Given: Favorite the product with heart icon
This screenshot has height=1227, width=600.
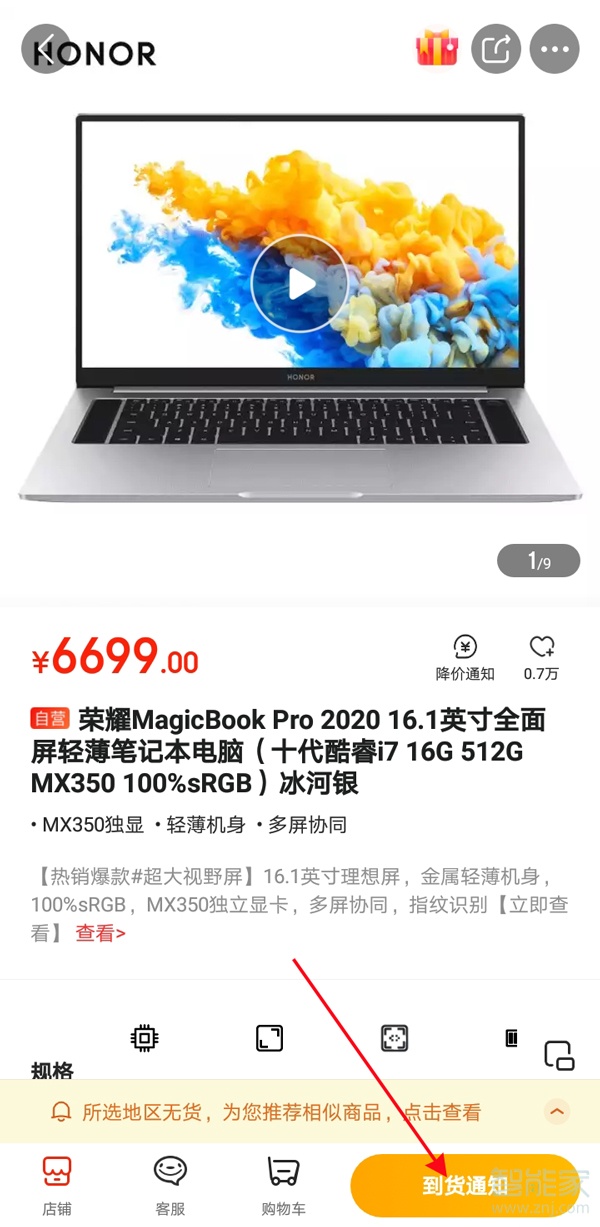Looking at the screenshot, I should pyautogui.click(x=541, y=658).
